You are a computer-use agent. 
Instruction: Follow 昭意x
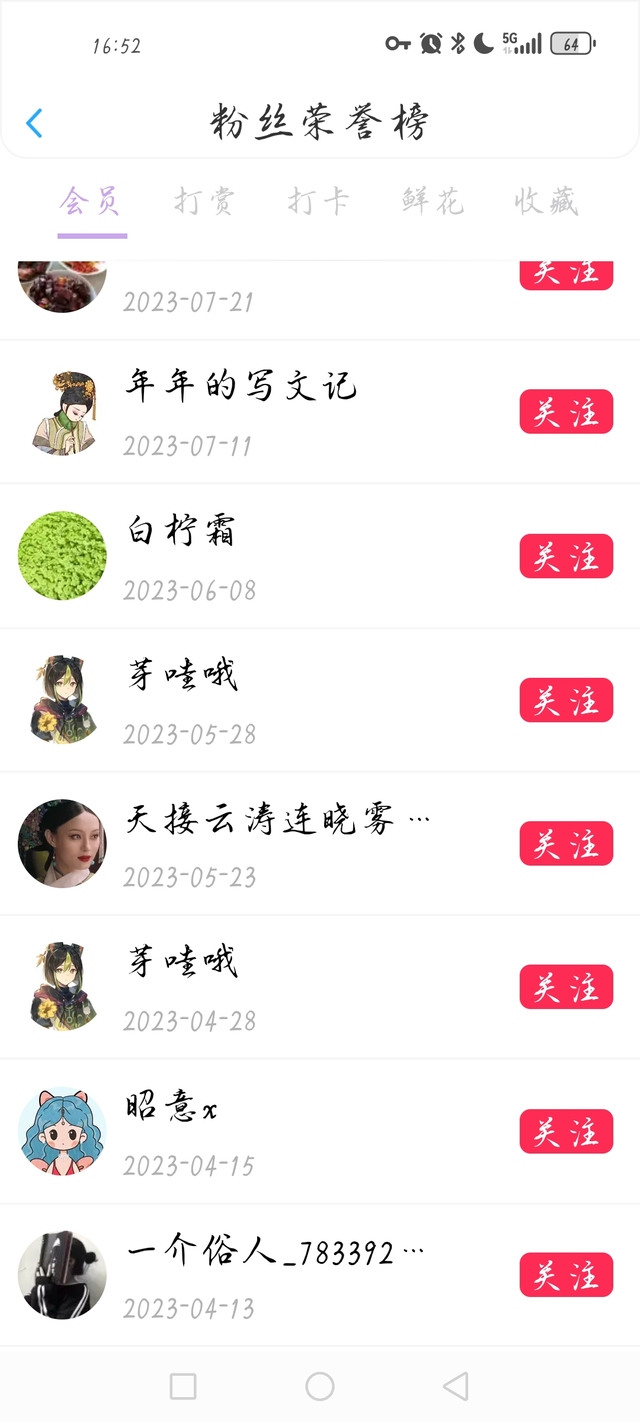(x=566, y=1131)
